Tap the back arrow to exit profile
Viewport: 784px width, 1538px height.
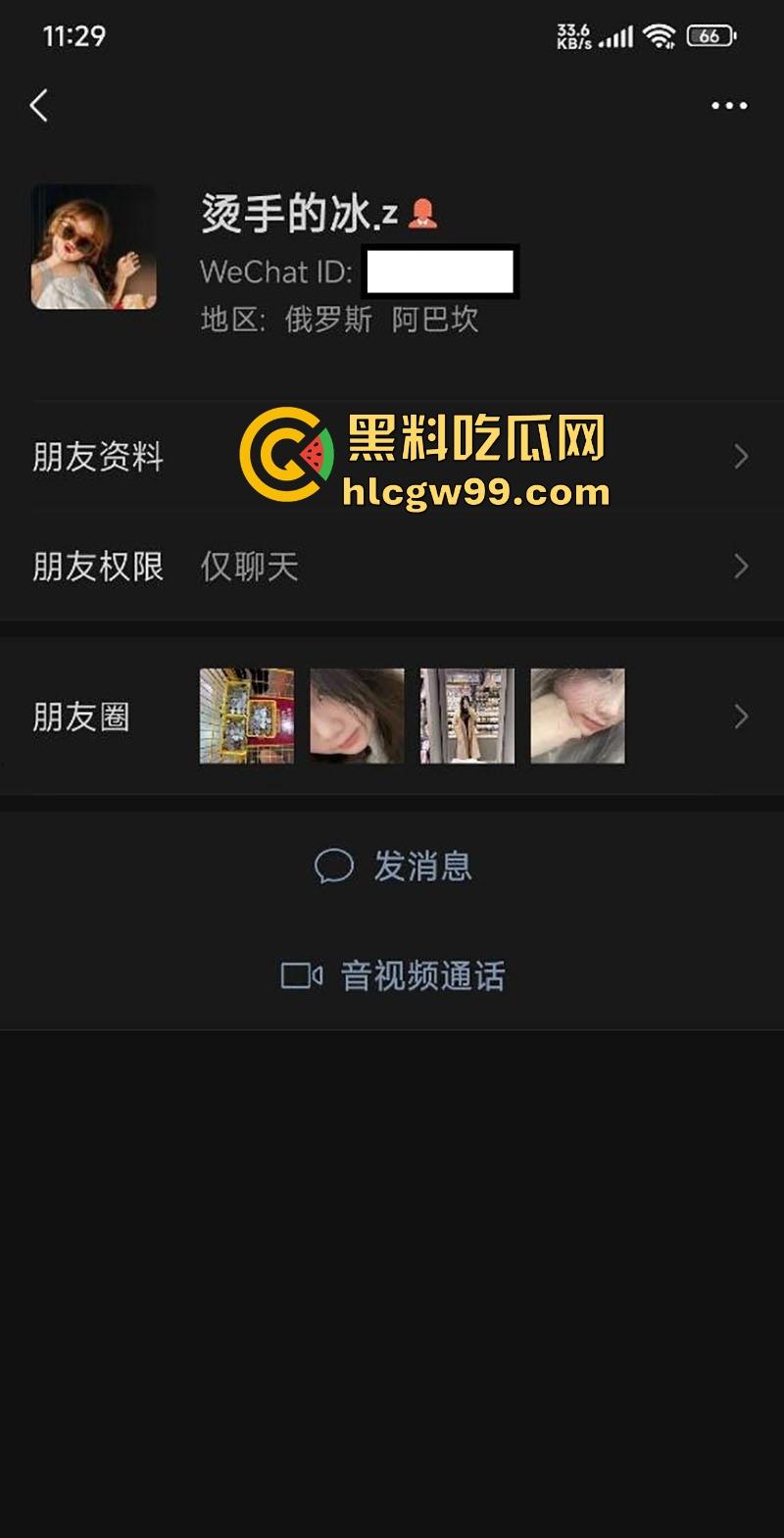[39, 106]
